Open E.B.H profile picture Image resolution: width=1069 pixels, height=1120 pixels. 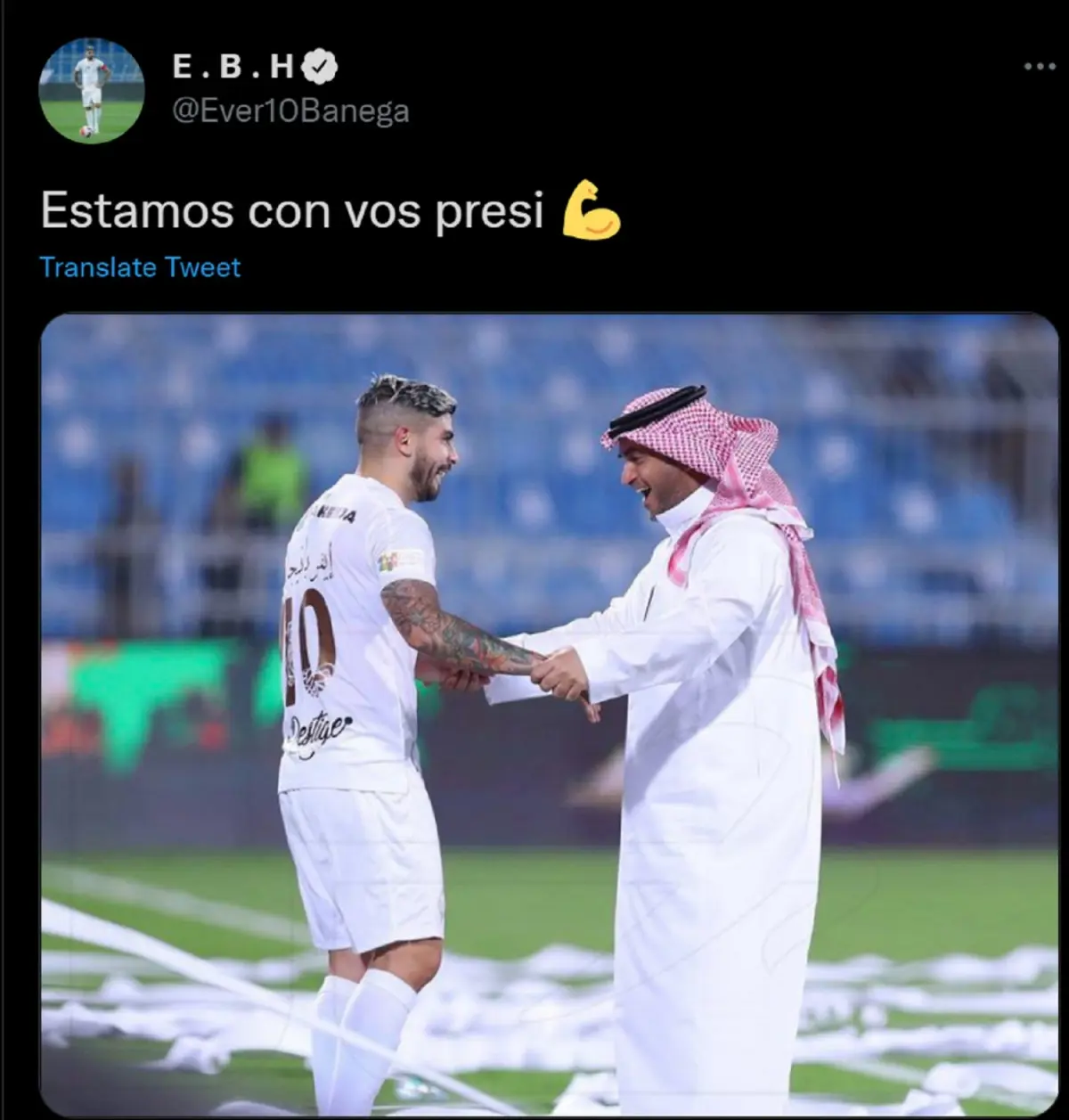pyautogui.click(x=92, y=91)
